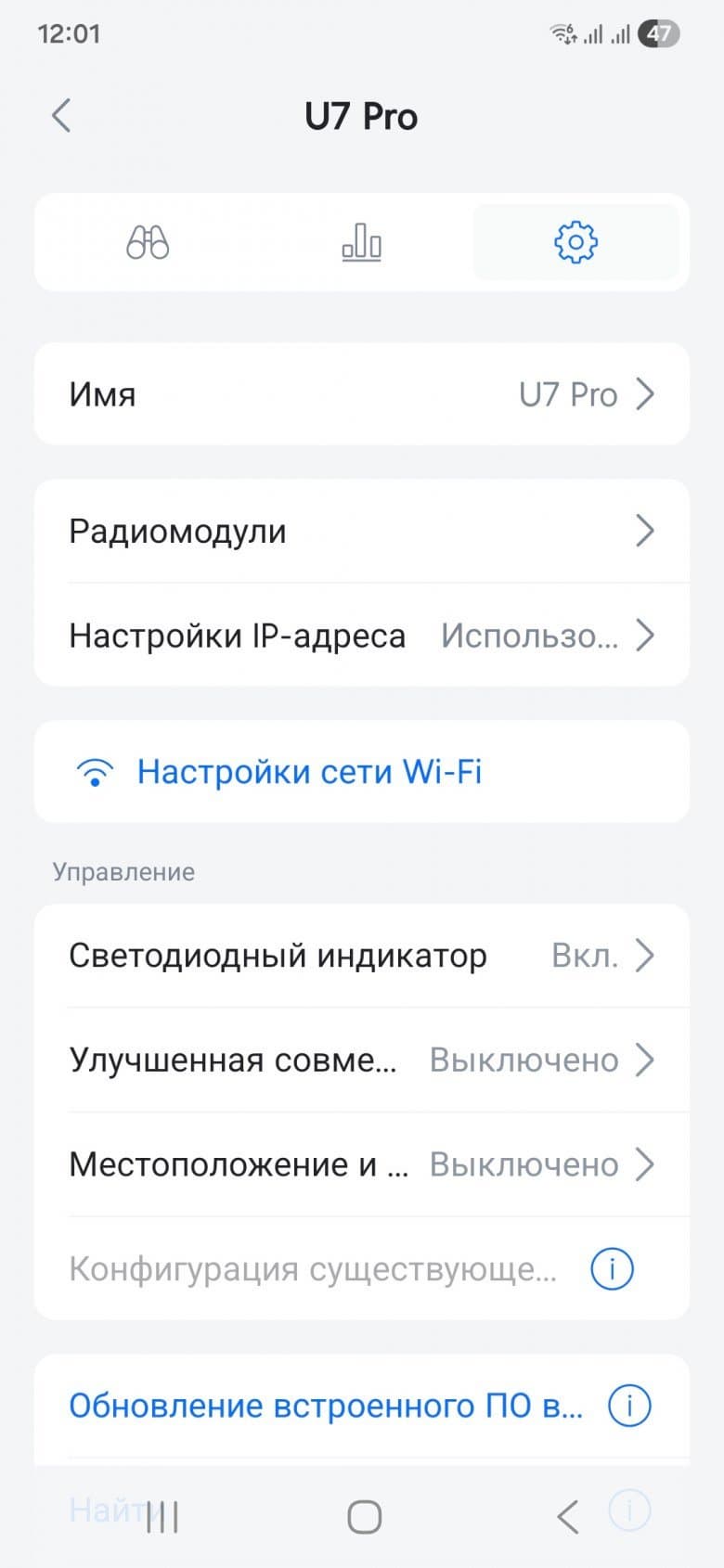Open the Имя row to rename device
Screen dimensions: 724x1568
coord(361,394)
